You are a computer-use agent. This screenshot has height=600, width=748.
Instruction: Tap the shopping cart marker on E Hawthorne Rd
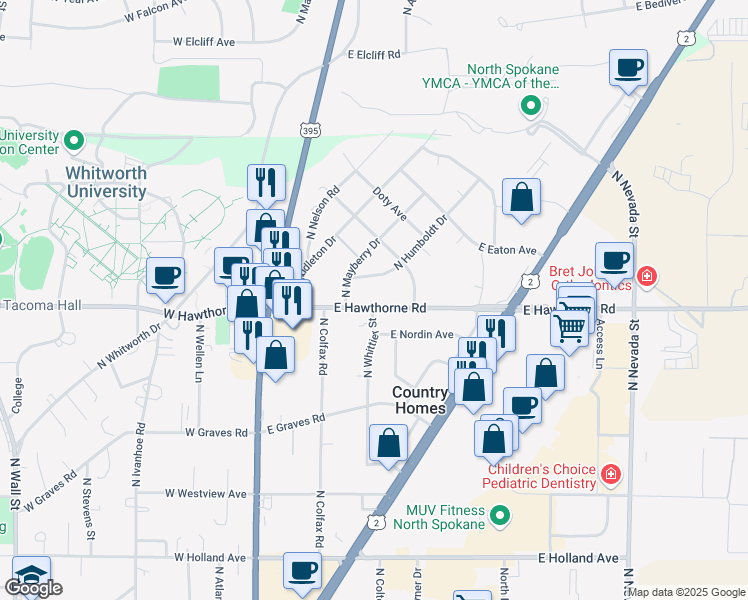(570, 325)
